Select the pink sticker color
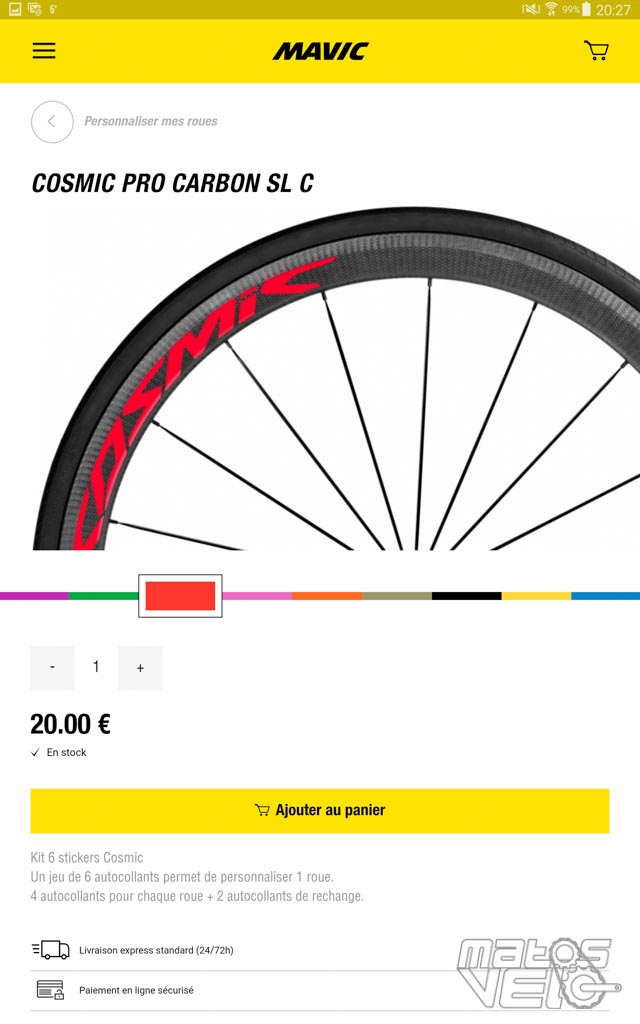This screenshot has width=640, height=1024. coord(257,596)
